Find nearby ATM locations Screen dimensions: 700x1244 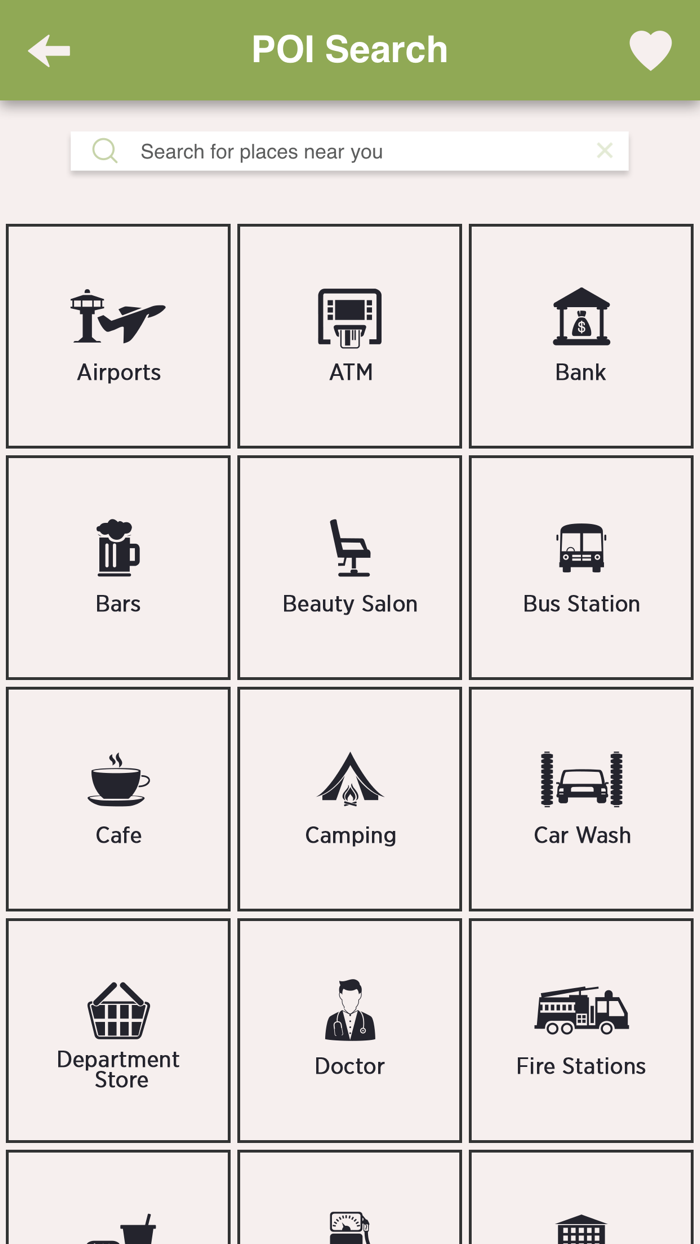[x=350, y=336]
